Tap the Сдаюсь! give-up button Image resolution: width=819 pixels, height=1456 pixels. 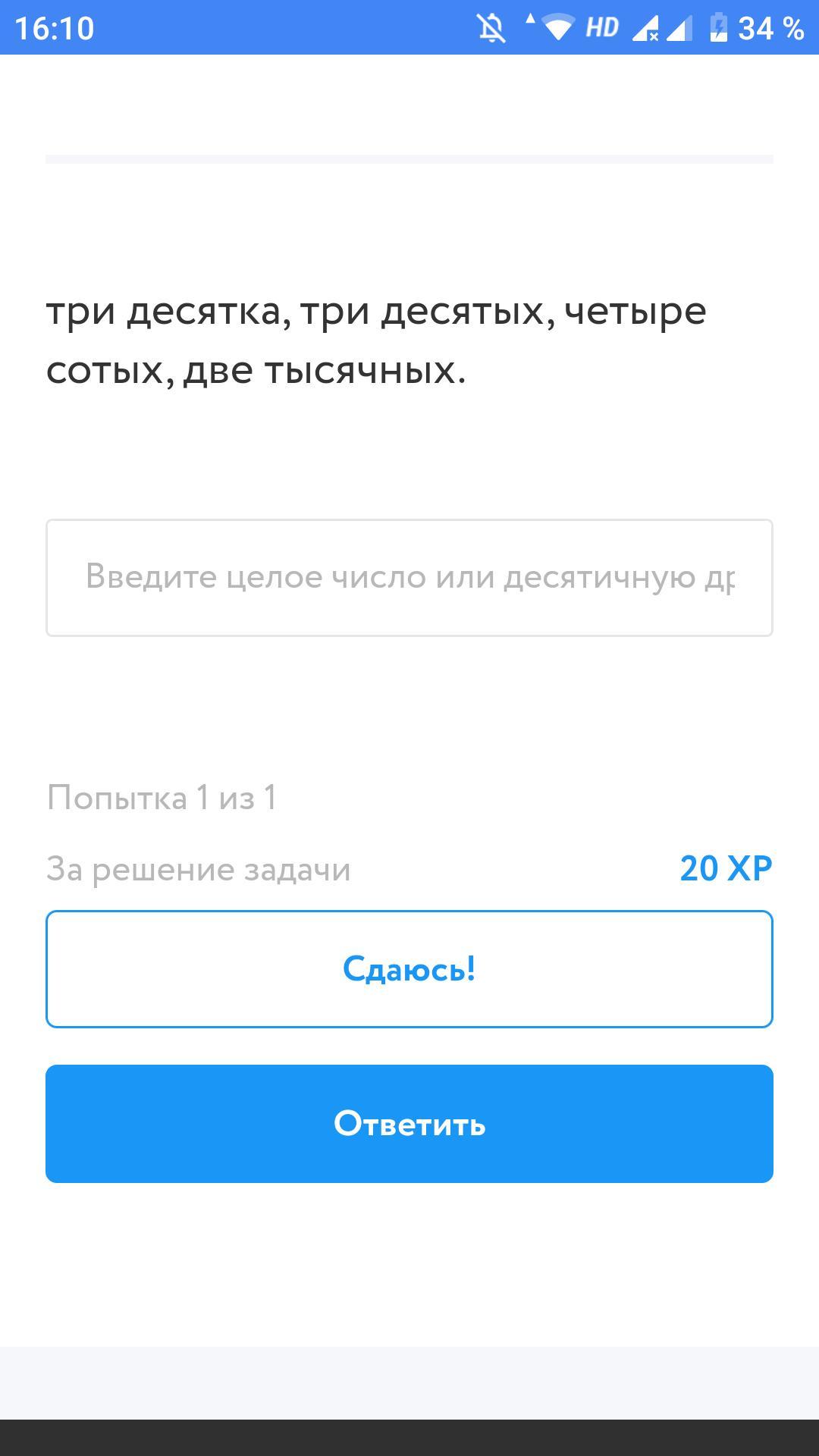(x=409, y=969)
